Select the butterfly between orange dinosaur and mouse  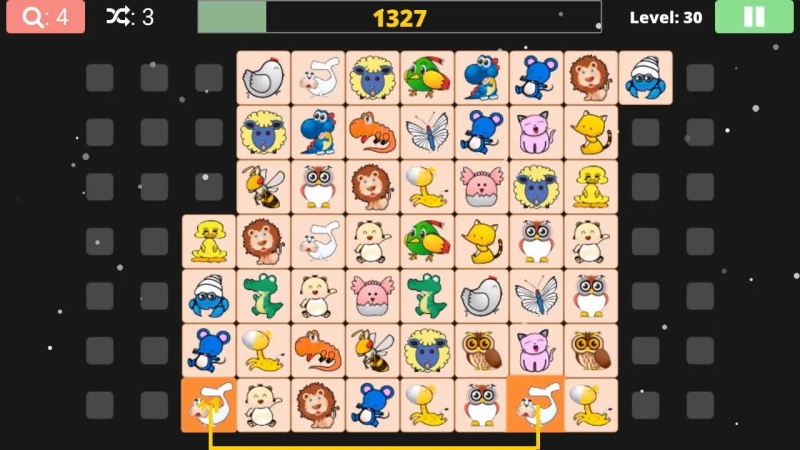tap(427, 132)
